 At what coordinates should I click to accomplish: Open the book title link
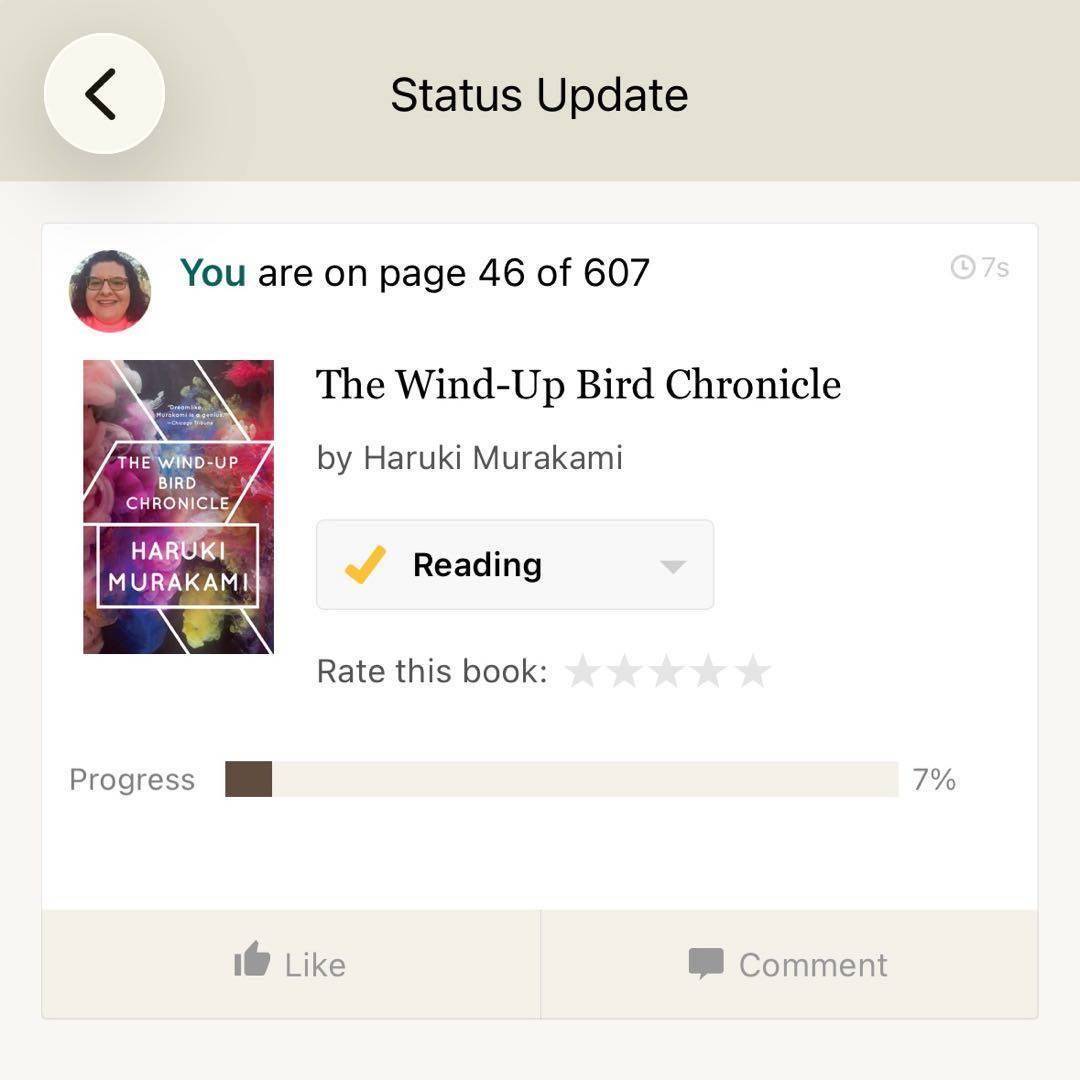pos(578,385)
